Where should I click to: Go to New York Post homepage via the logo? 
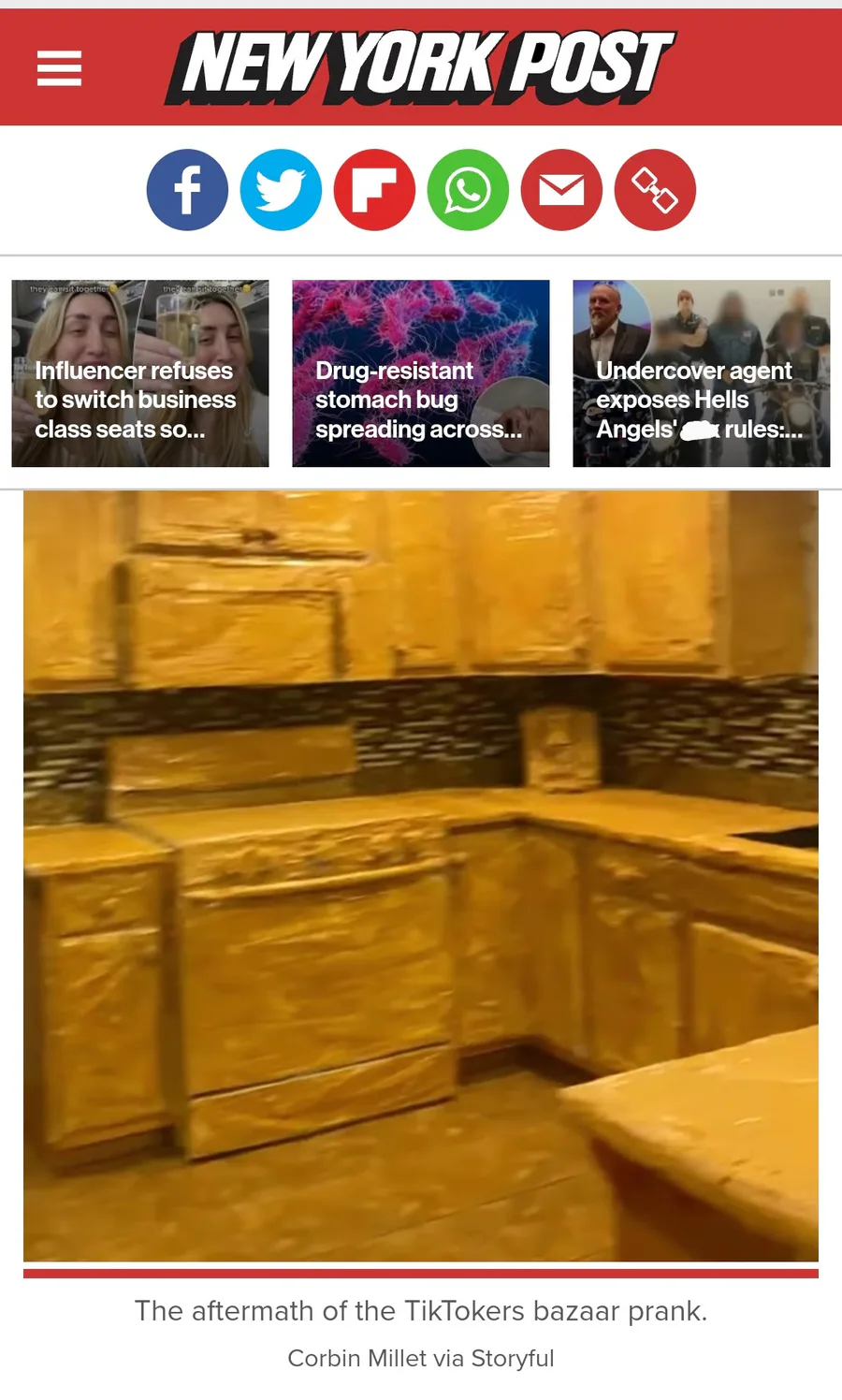420,67
